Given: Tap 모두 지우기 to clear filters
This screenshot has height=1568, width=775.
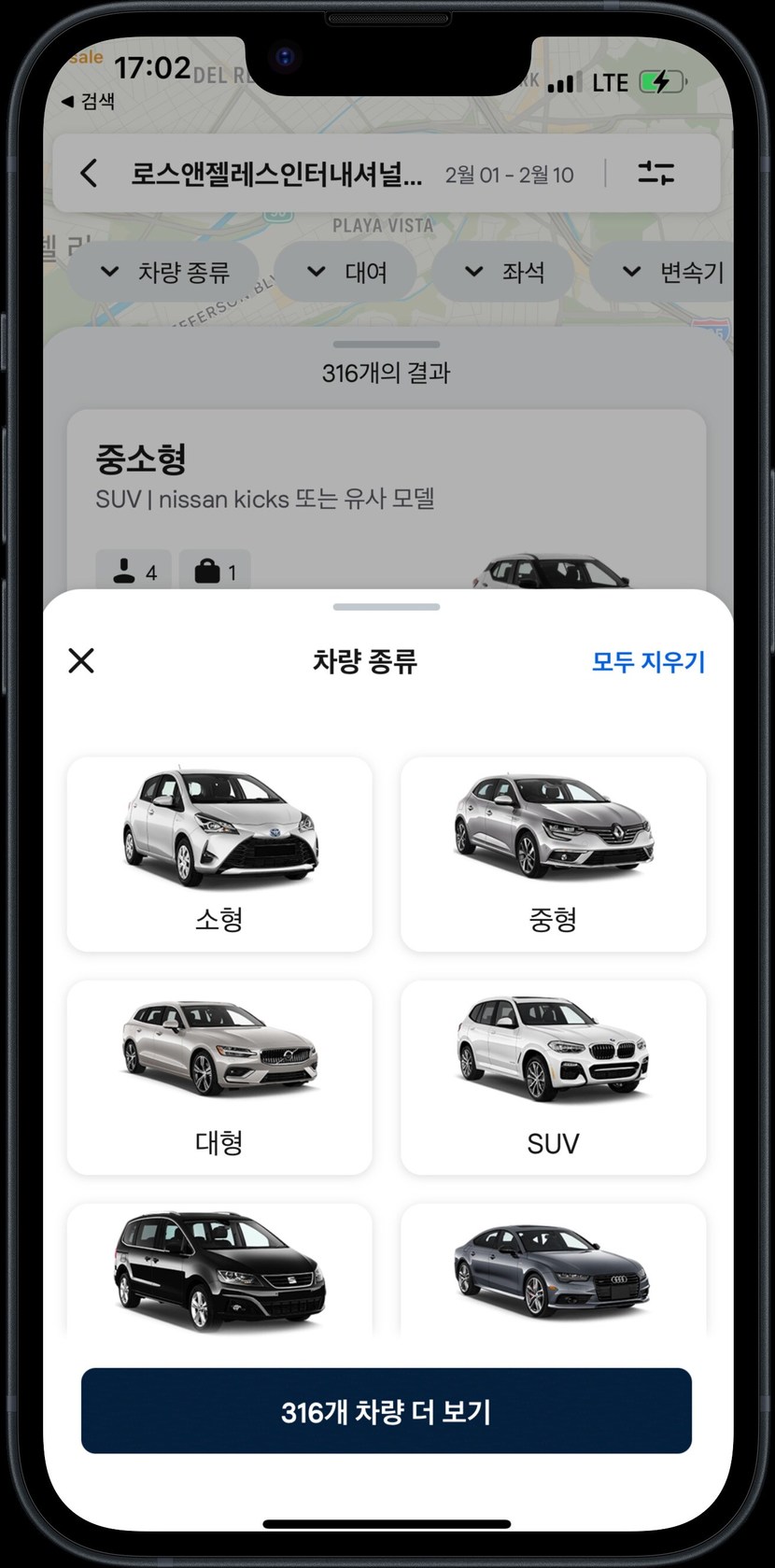Looking at the screenshot, I should [648, 661].
